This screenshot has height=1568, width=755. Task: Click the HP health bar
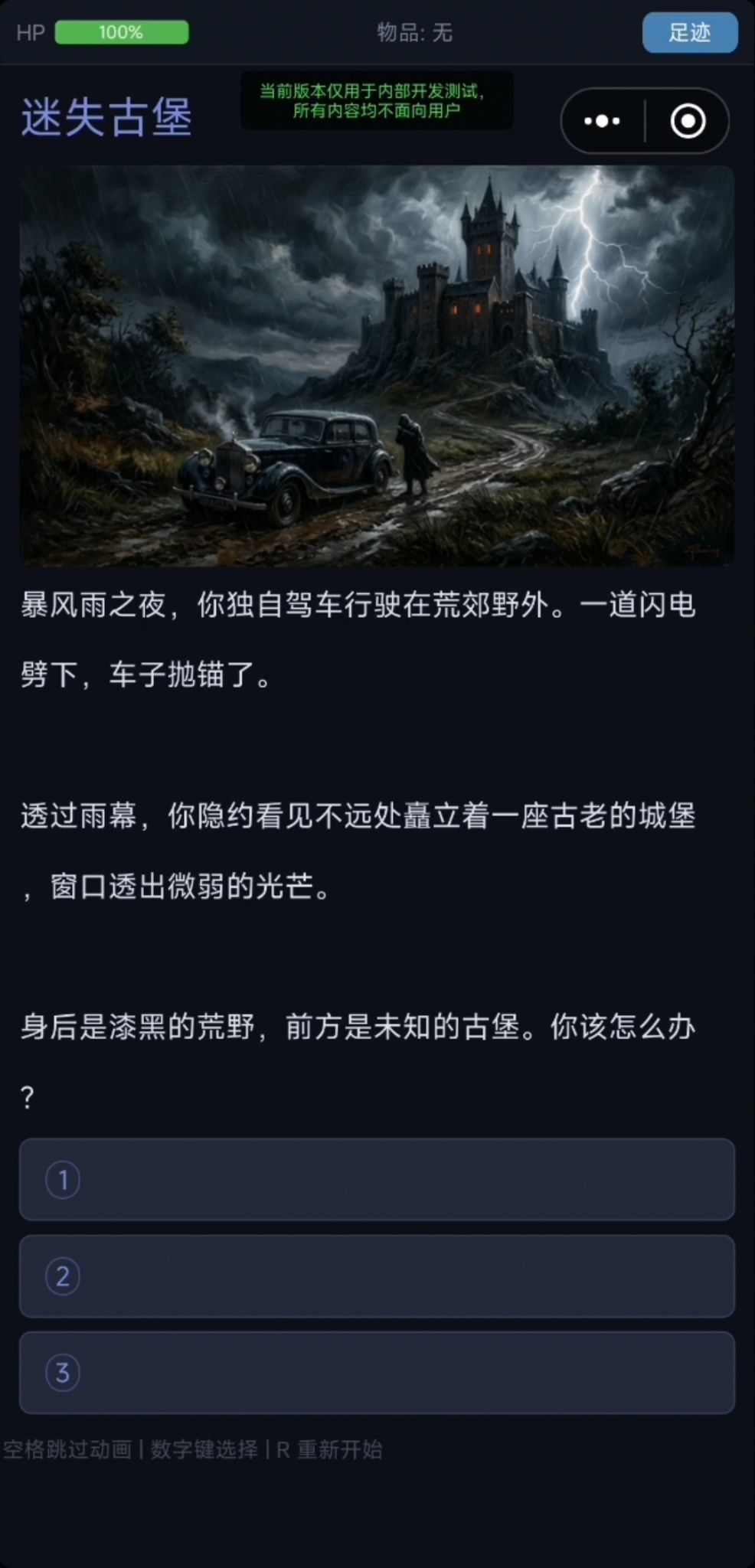(x=123, y=33)
